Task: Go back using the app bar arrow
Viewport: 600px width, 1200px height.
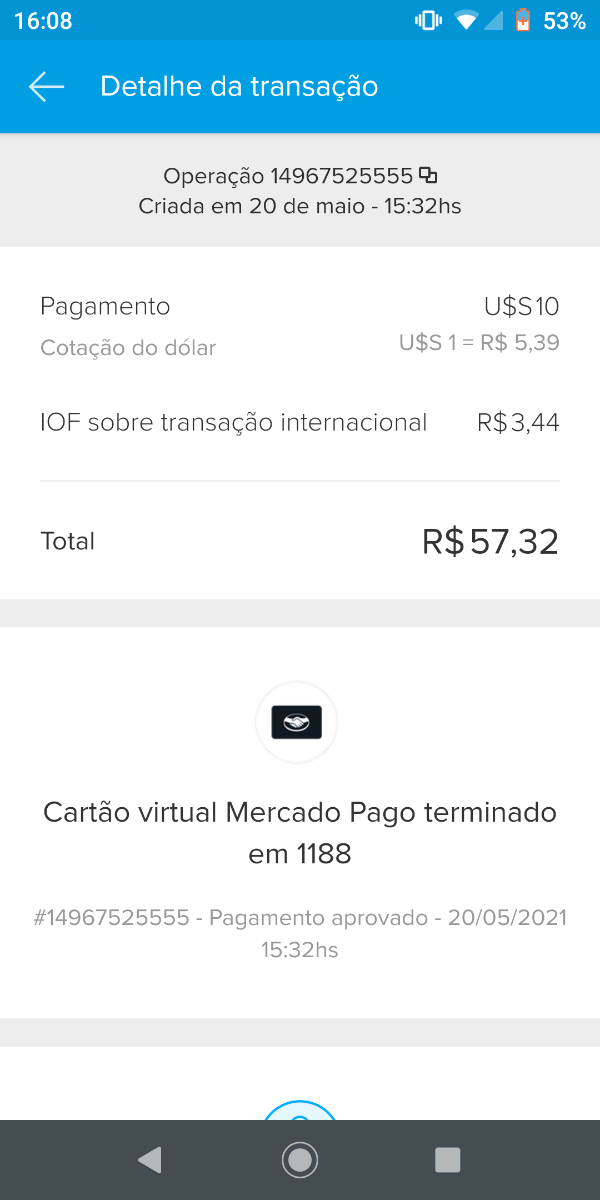Action: click(46, 87)
